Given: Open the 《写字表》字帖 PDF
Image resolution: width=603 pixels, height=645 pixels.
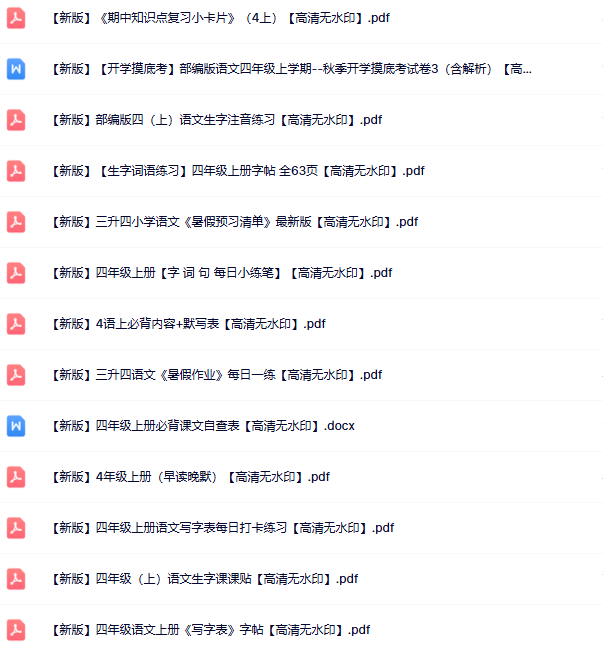Looking at the screenshot, I should tap(209, 630).
